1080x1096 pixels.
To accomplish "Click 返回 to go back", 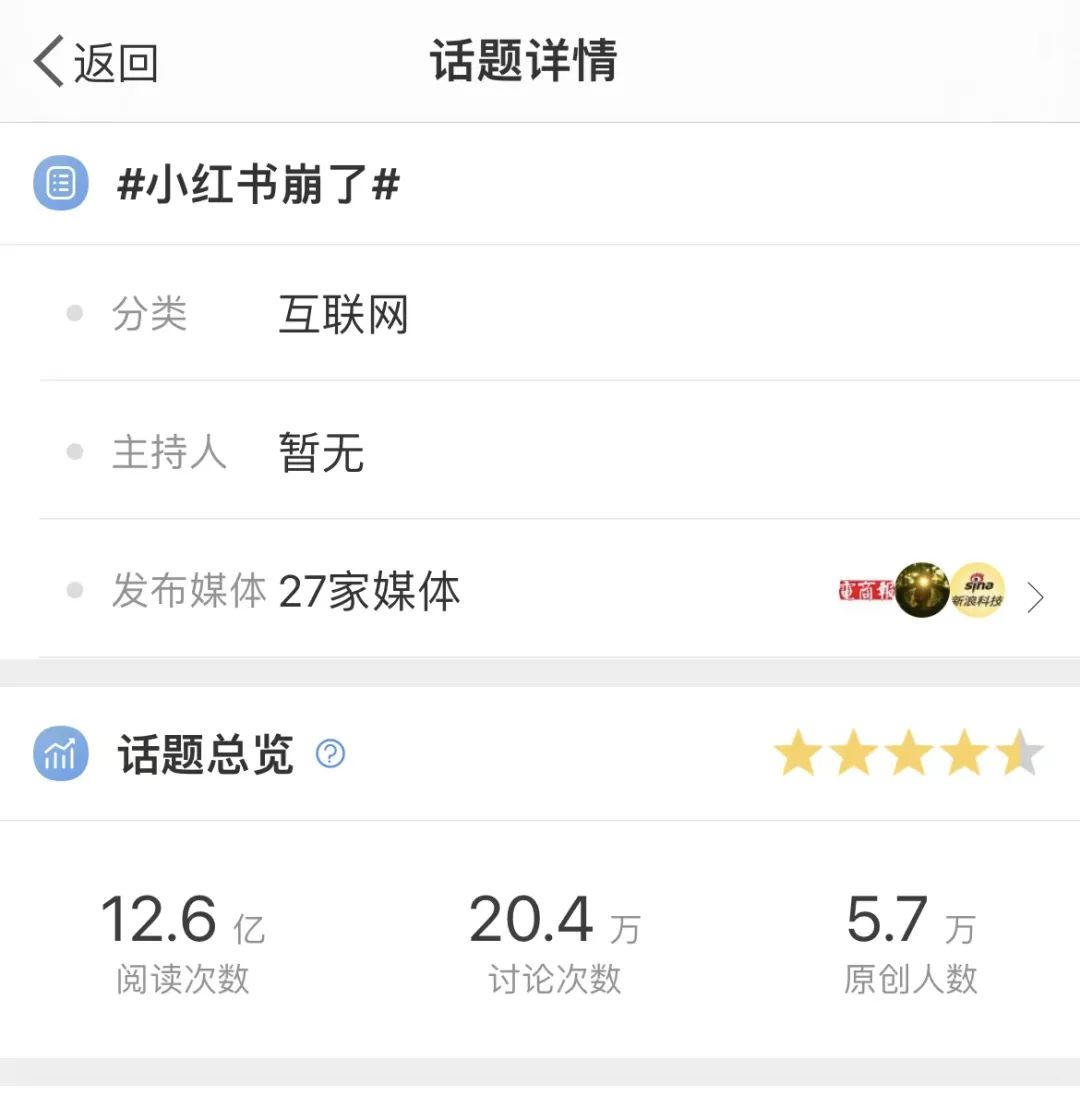I will click(x=113, y=60).
